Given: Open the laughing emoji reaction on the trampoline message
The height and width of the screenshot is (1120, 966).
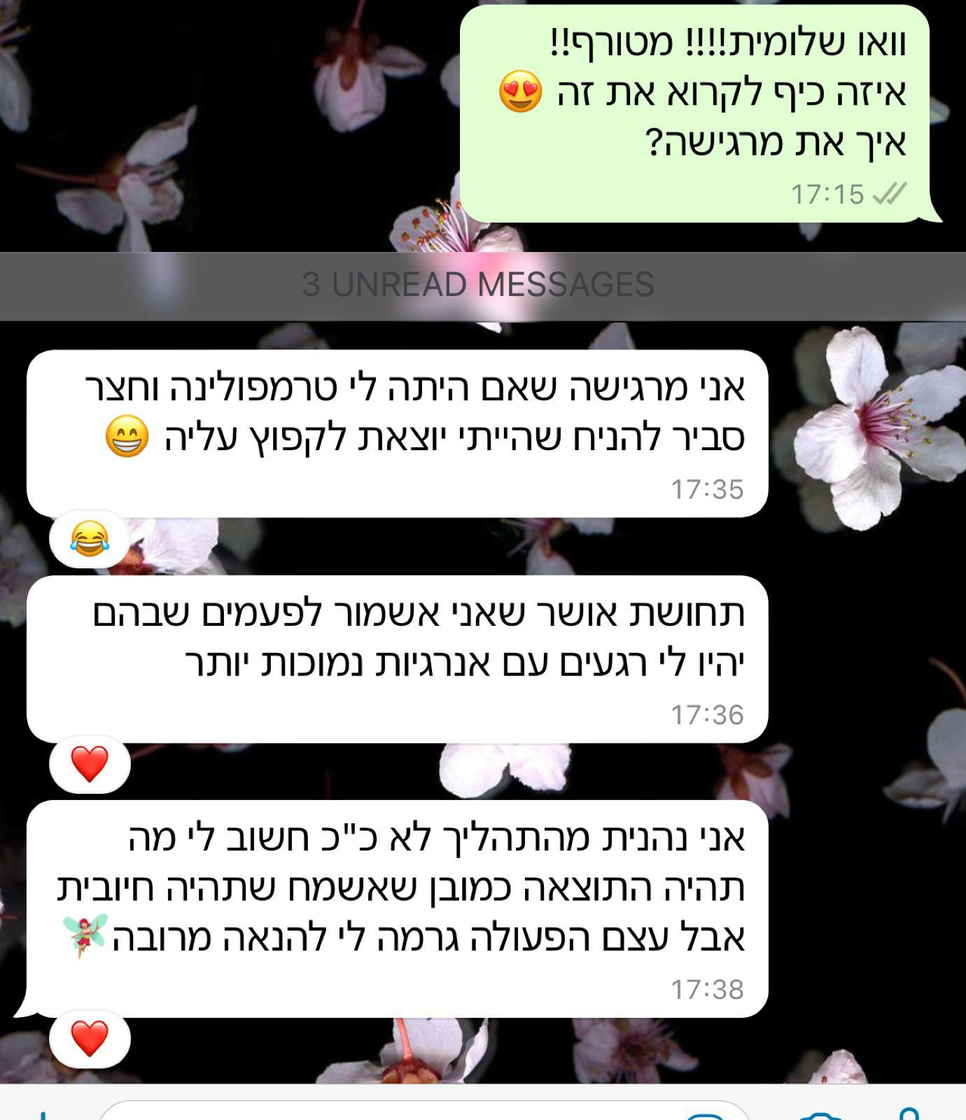Looking at the screenshot, I should point(89,541).
